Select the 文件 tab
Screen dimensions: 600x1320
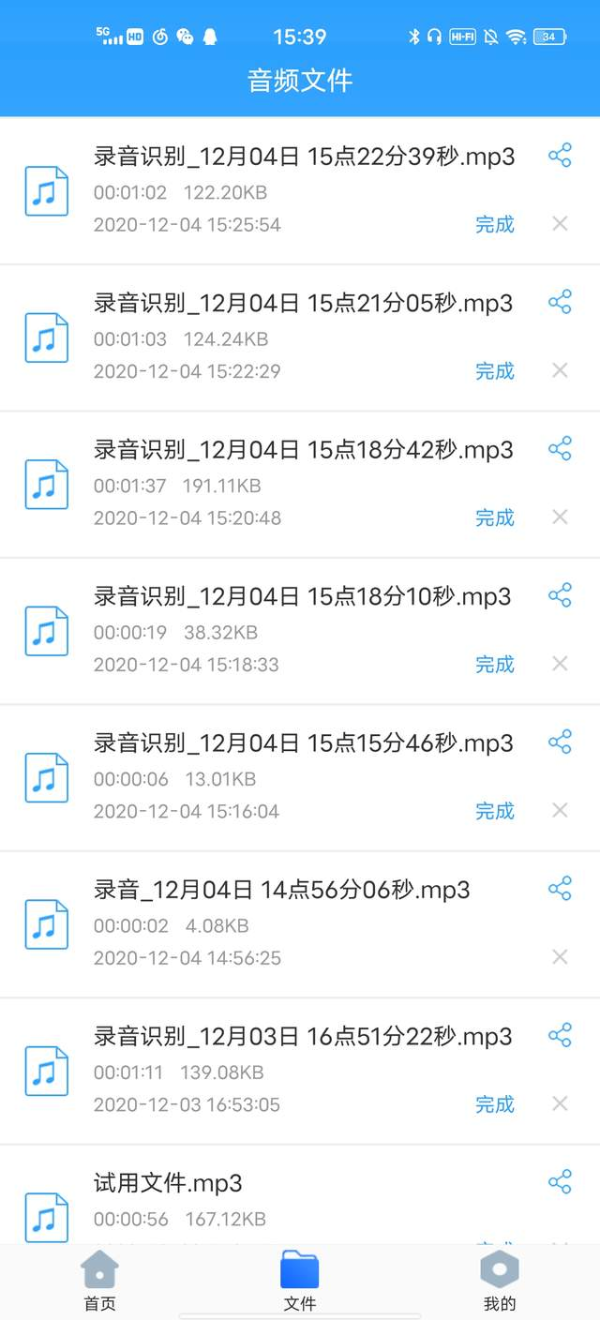[300, 1281]
